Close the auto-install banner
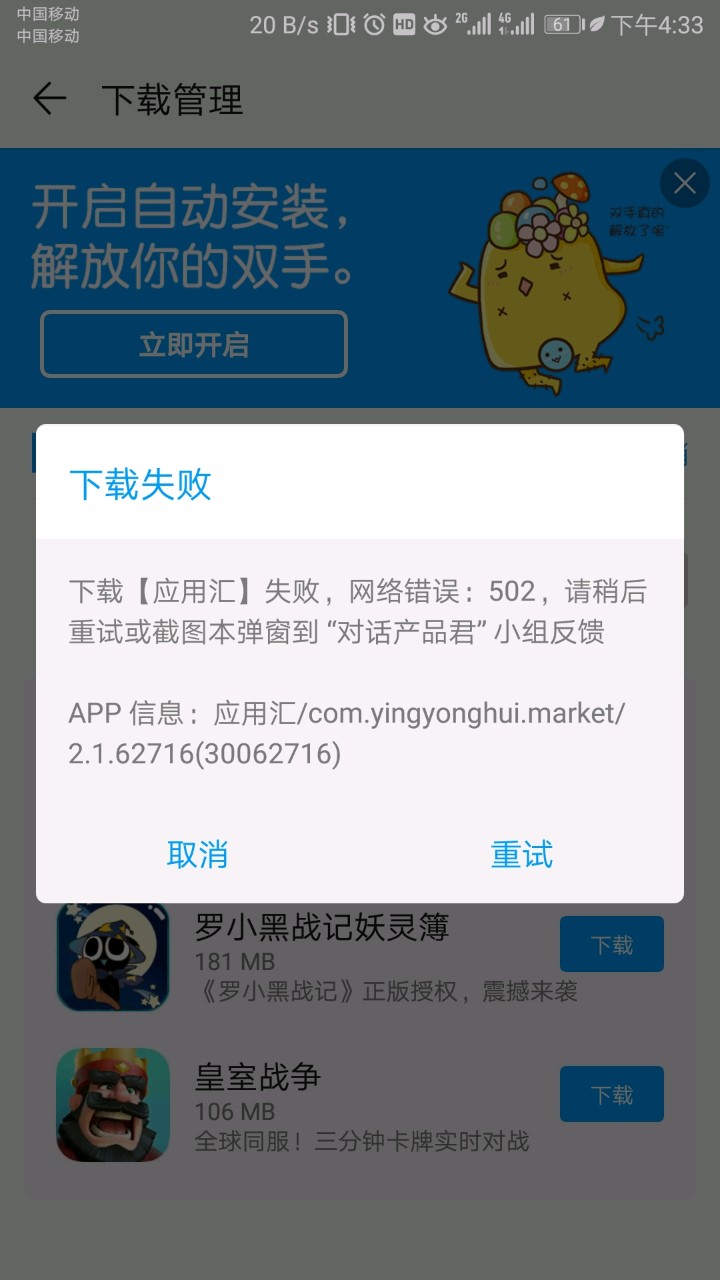The height and width of the screenshot is (1280, 720). pyautogui.click(x=684, y=183)
